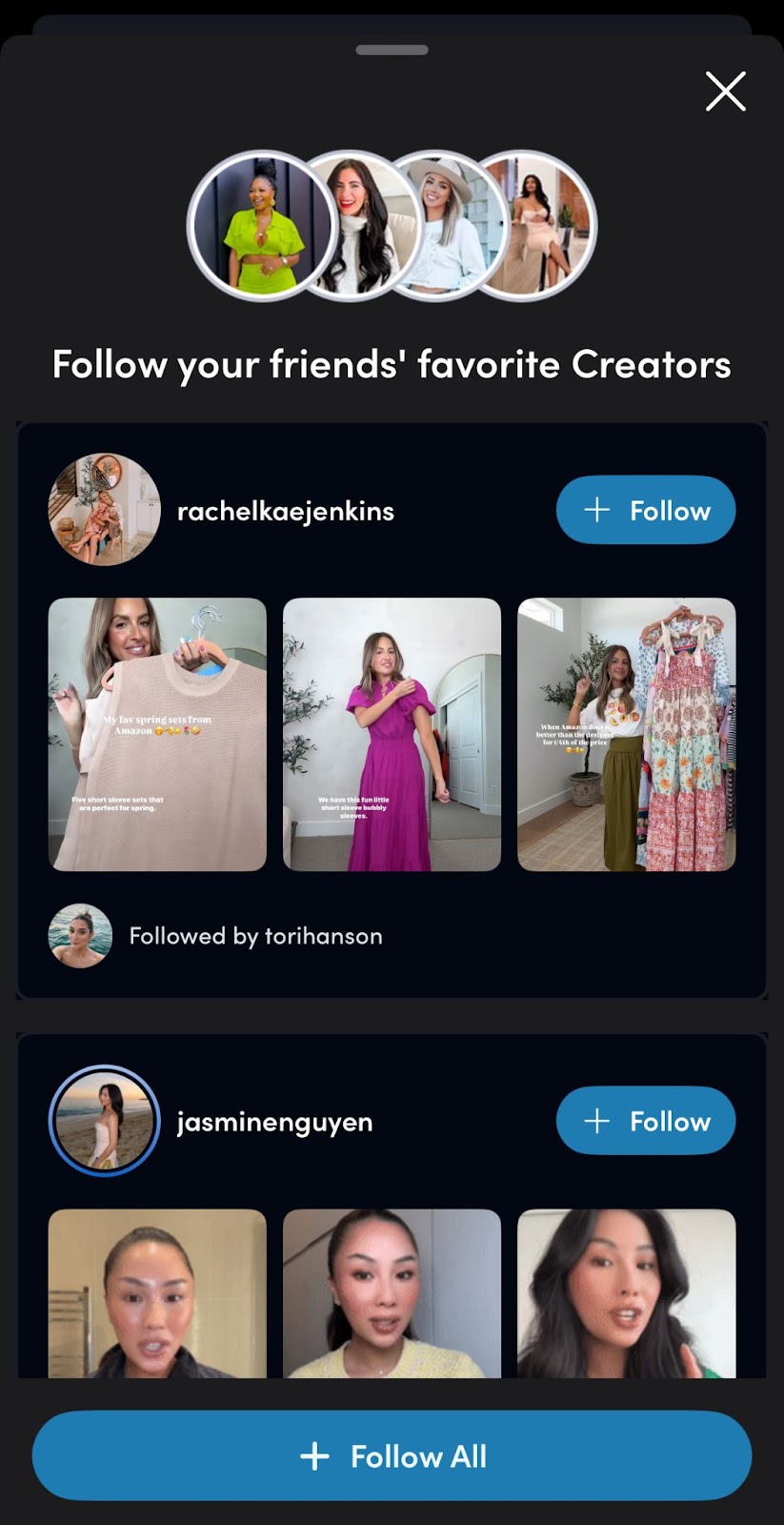Screen dimensions: 784x1525
Task: View torihanson's profile avatar
Action: [x=80, y=936]
